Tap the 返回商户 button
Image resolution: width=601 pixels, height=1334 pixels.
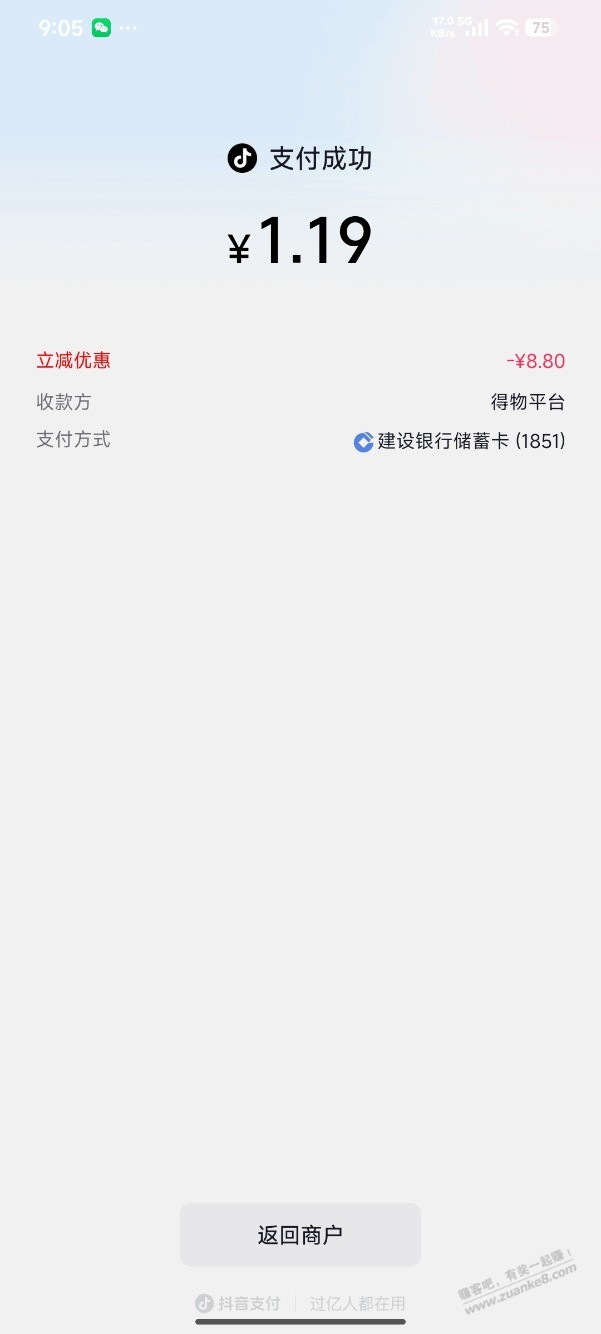(300, 1235)
